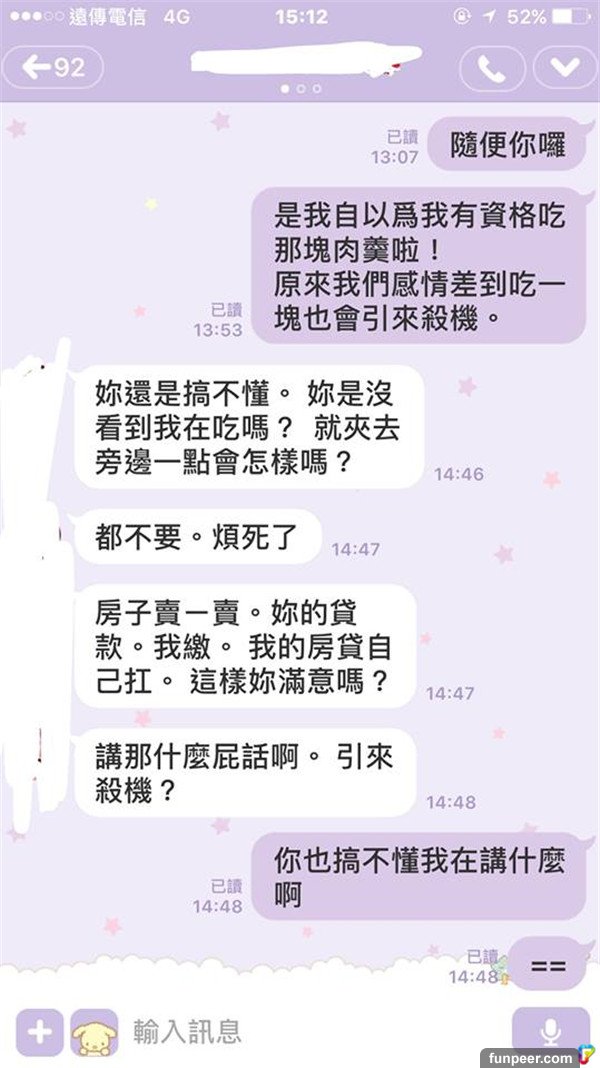
Task: Expand the chat options dropdown arrow
Action: 563,68
